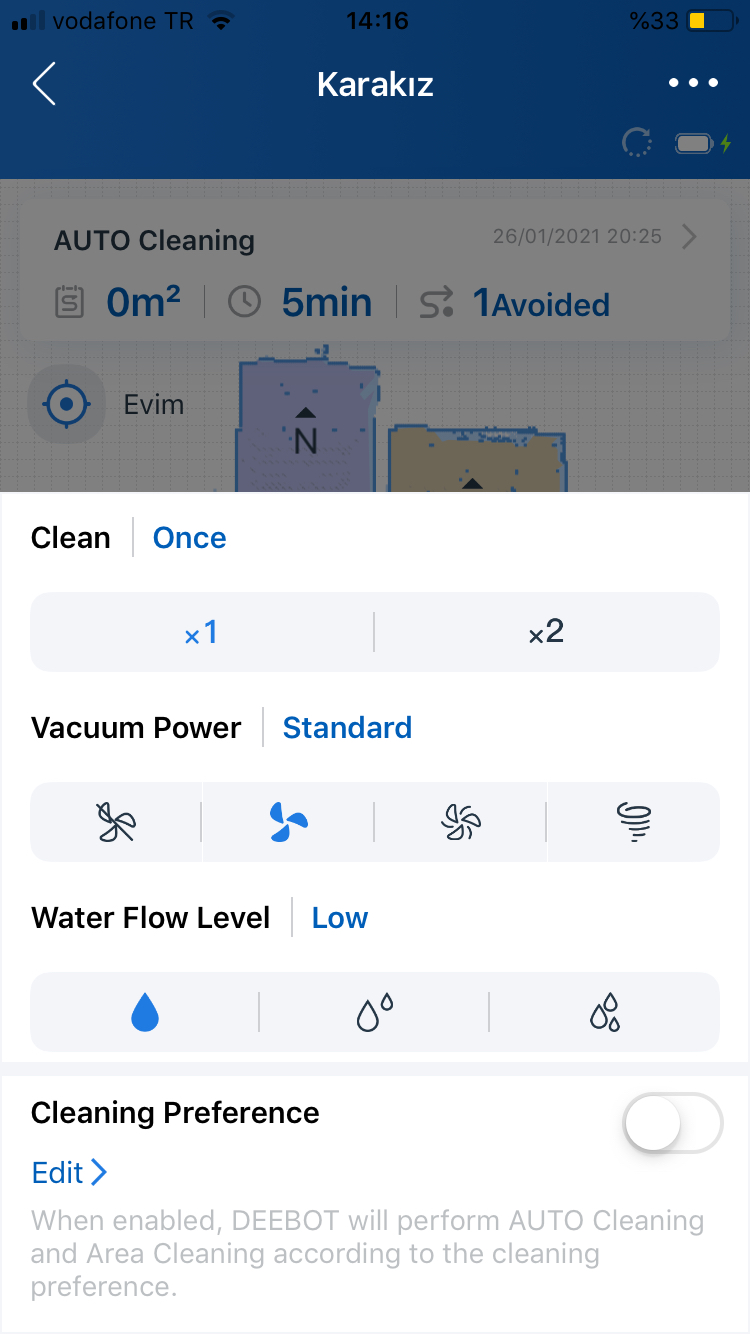Set water flow to medium drops
This screenshot has width=750, height=1334.
coord(374,1012)
